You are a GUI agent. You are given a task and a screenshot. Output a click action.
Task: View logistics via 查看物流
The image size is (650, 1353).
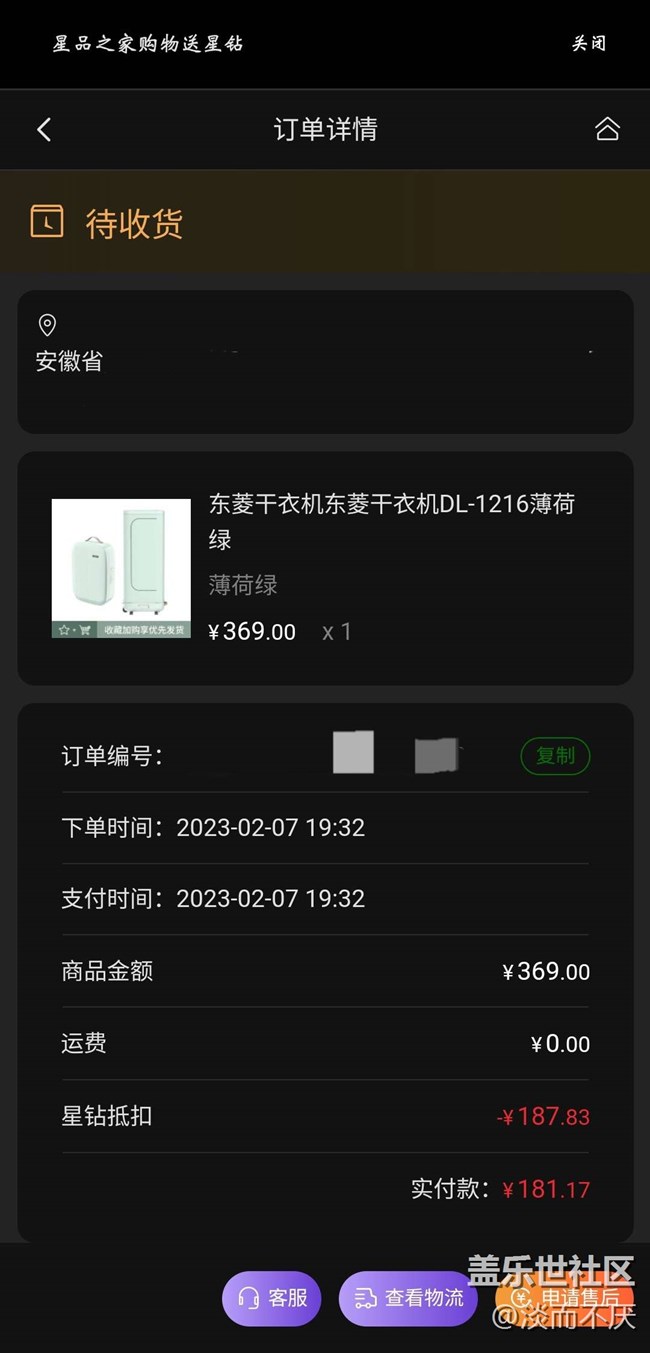(x=408, y=1298)
